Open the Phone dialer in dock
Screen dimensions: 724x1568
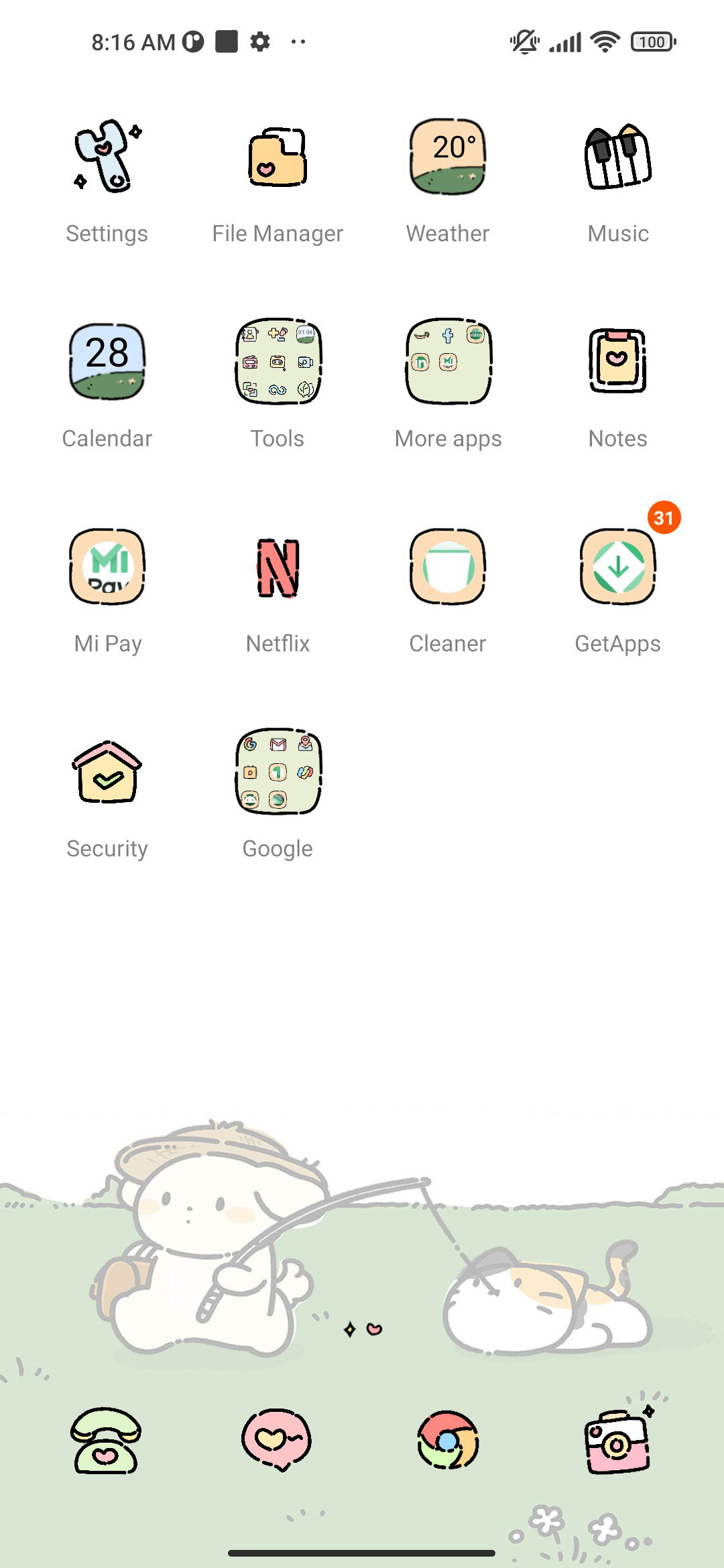click(x=106, y=1441)
